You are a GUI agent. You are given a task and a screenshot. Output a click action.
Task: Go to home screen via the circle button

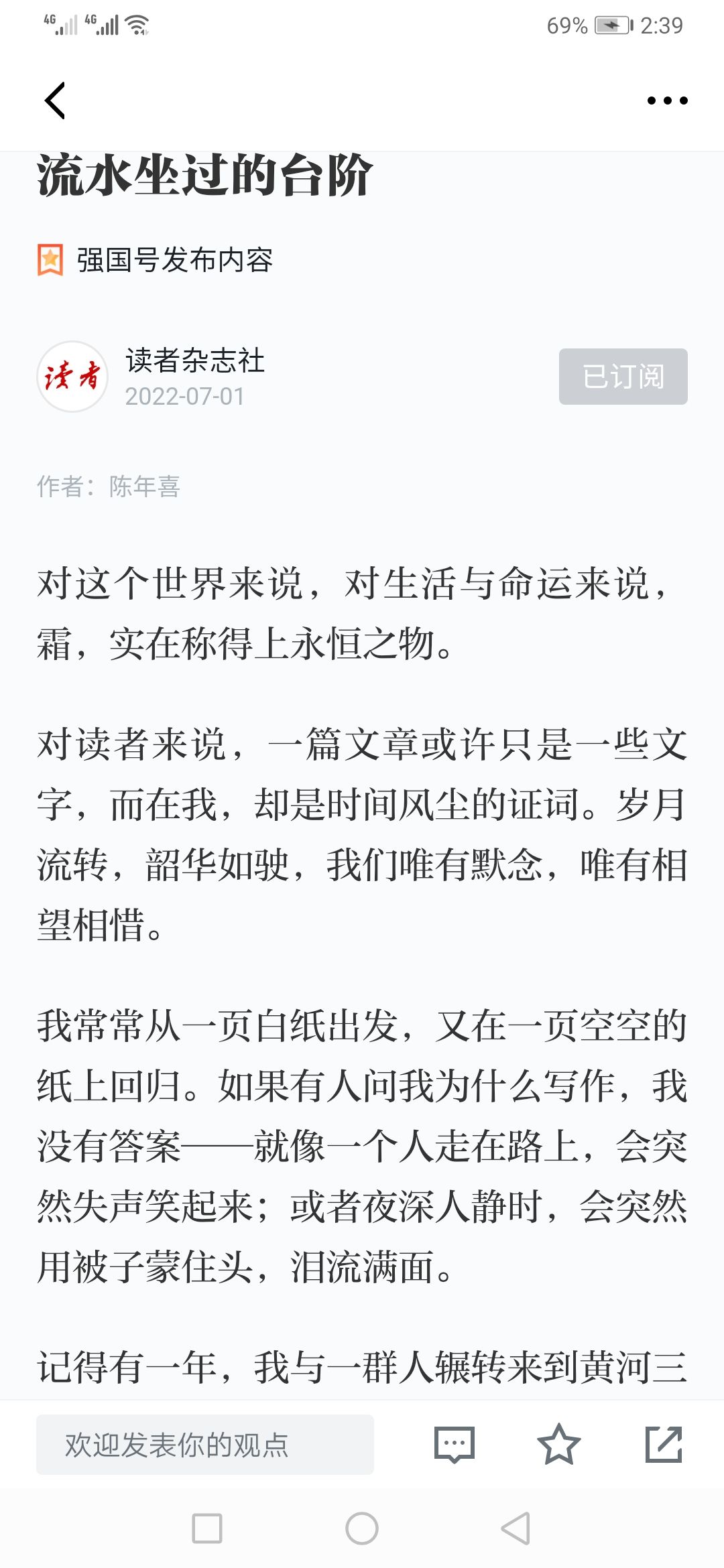[362, 1528]
